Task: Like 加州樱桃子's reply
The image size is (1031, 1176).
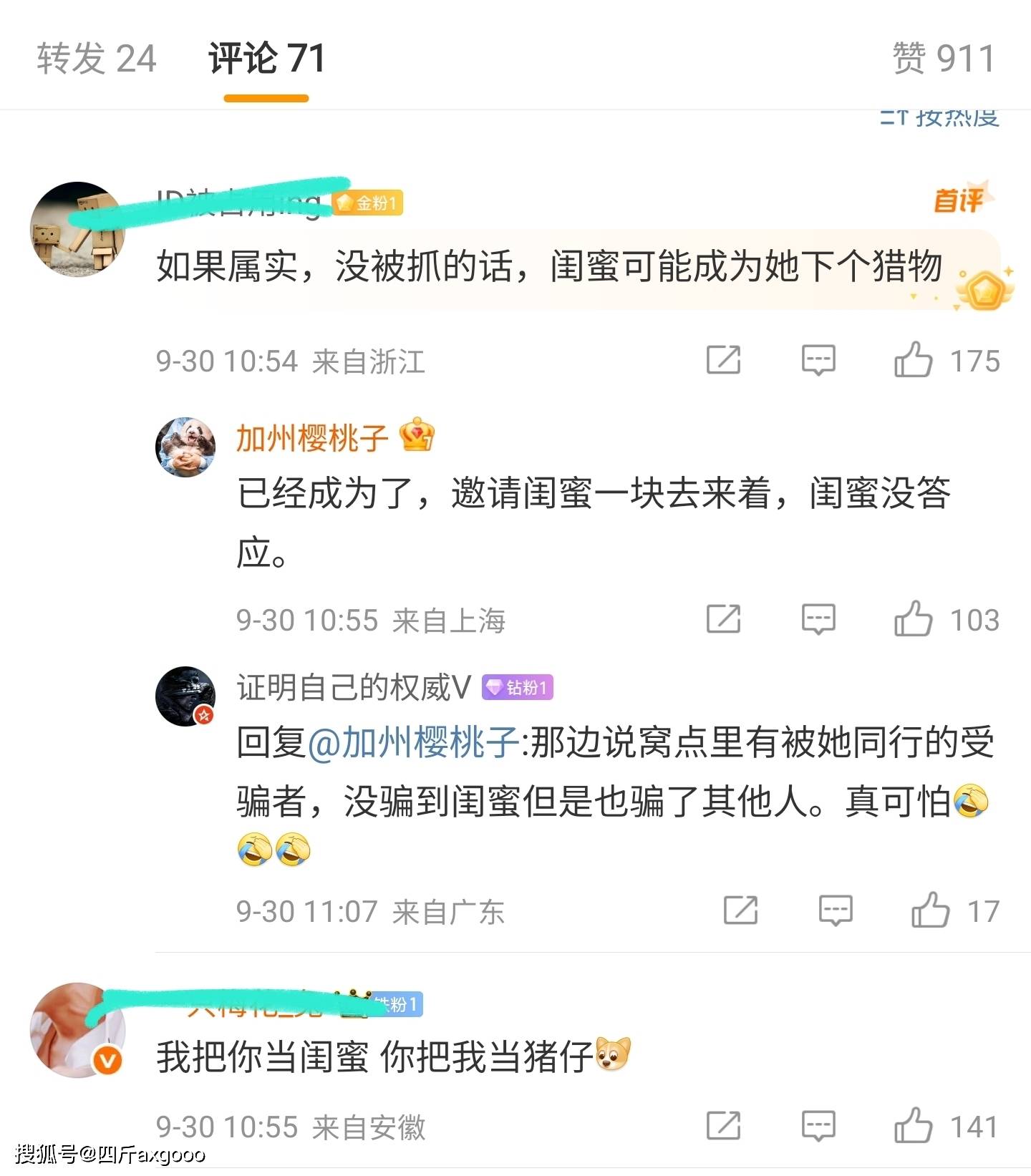Action: [x=914, y=619]
